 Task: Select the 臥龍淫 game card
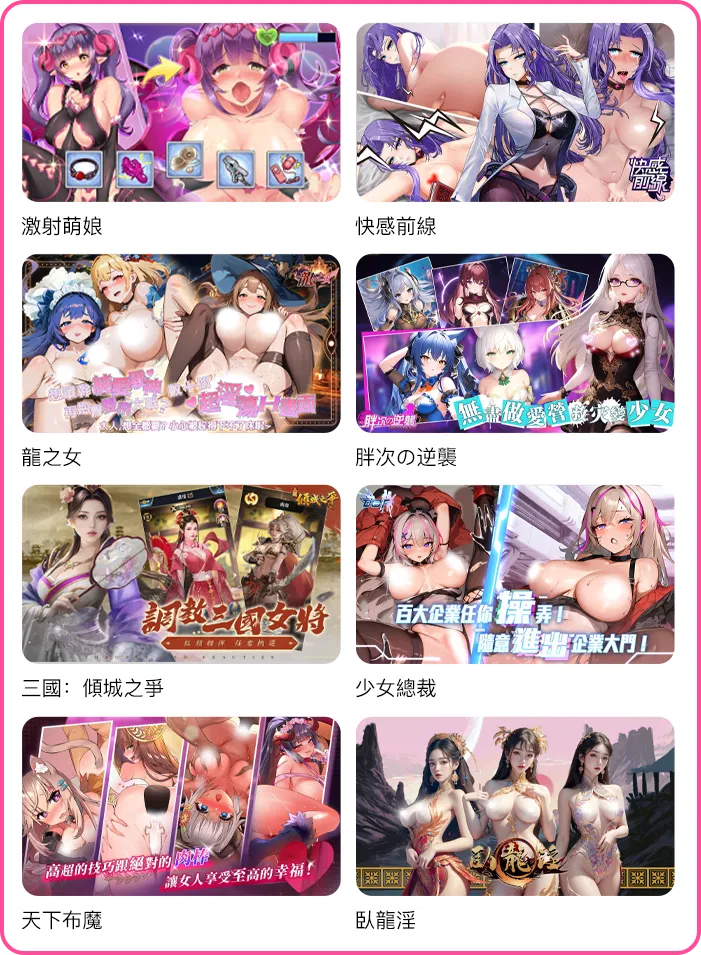tap(515, 806)
